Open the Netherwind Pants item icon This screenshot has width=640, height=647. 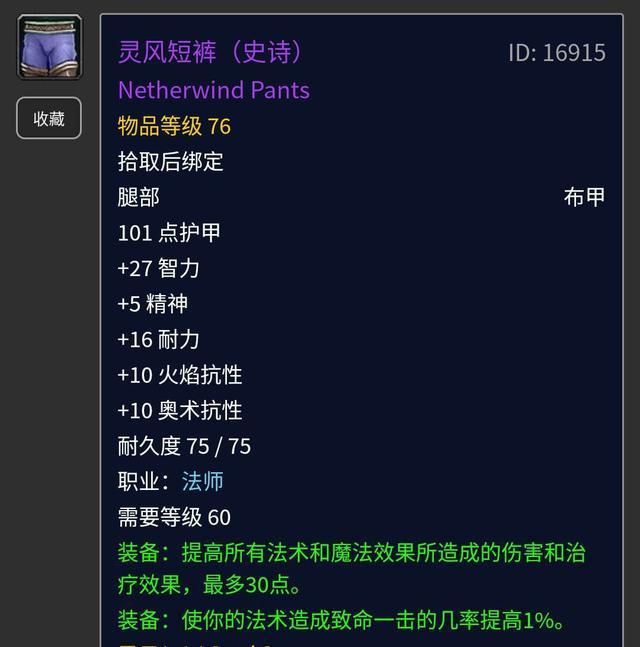[49, 47]
